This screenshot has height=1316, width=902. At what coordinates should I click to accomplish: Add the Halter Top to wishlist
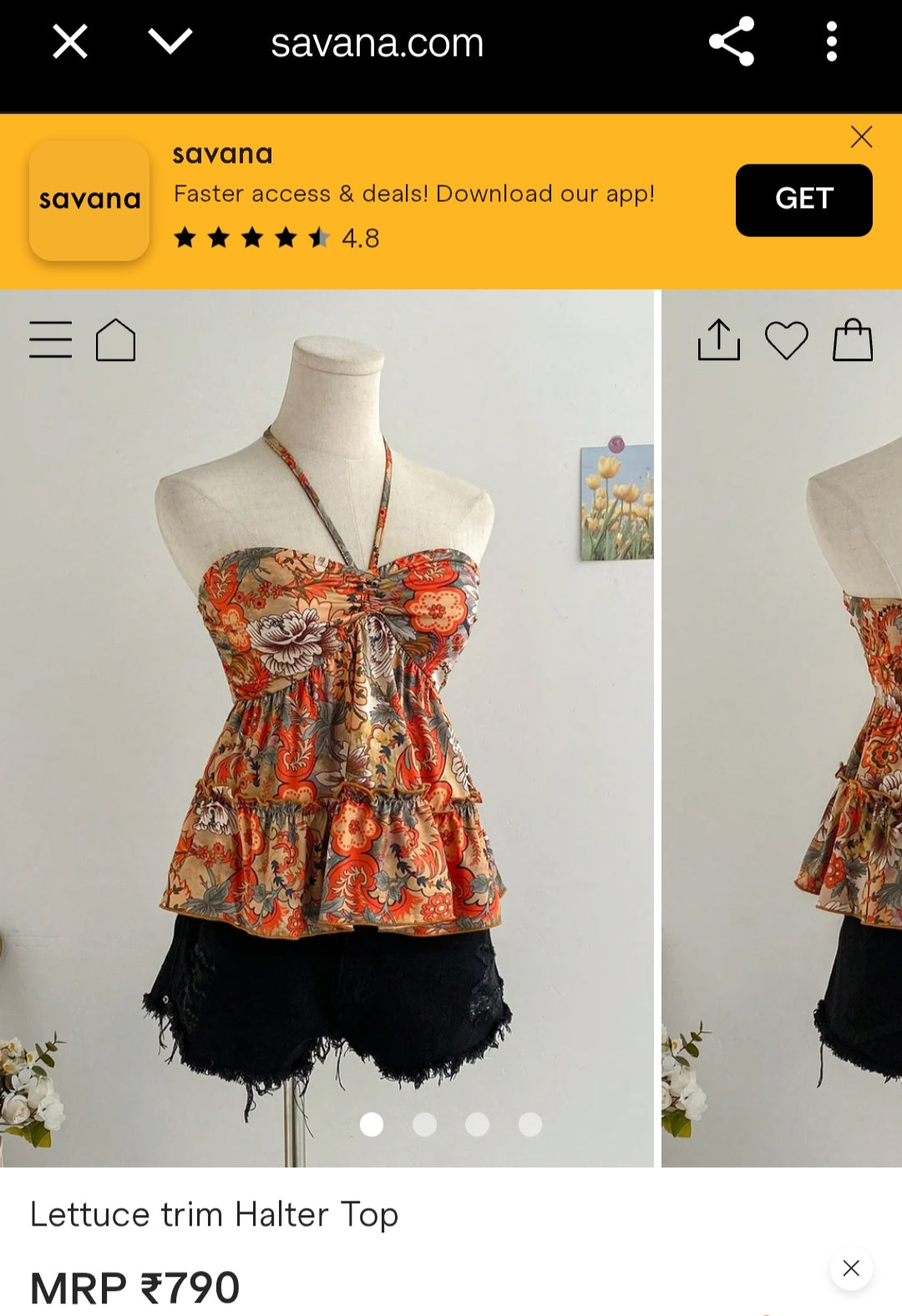tap(786, 340)
